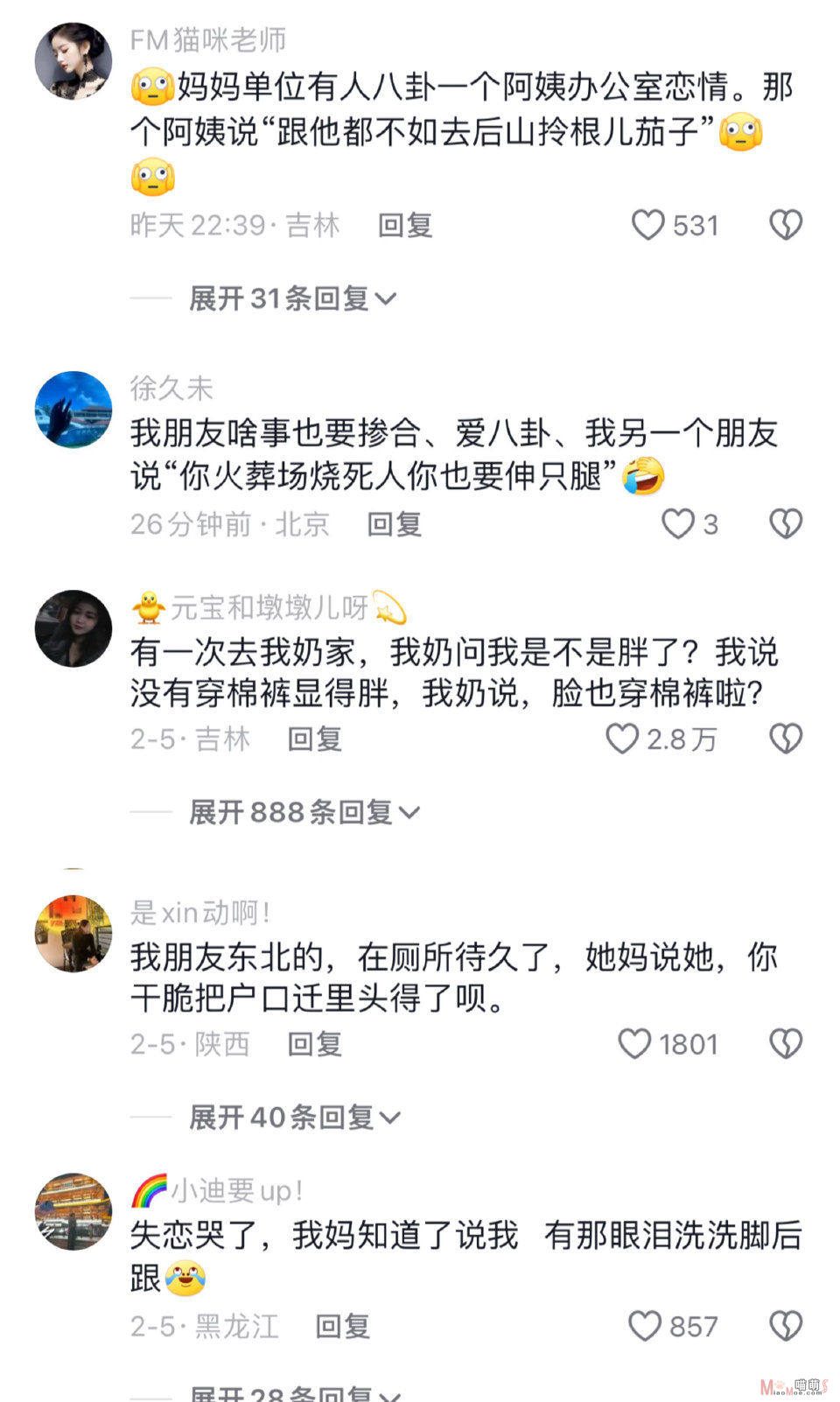
Task: Reply to FM猫咪老师's comment
Action: pos(405,225)
